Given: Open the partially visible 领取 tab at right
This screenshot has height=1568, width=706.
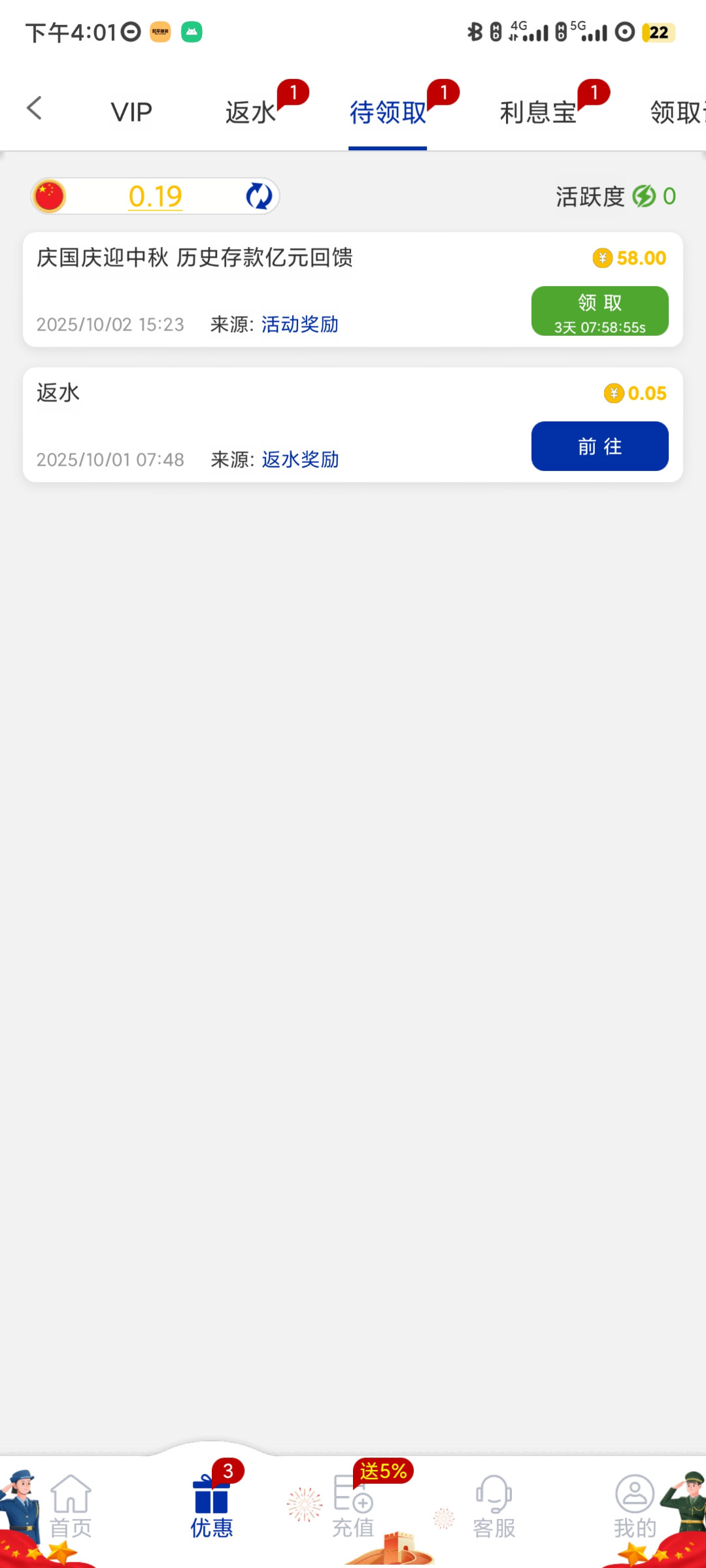Looking at the screenshot, I should pyautogui.click(x=677, y=112).
